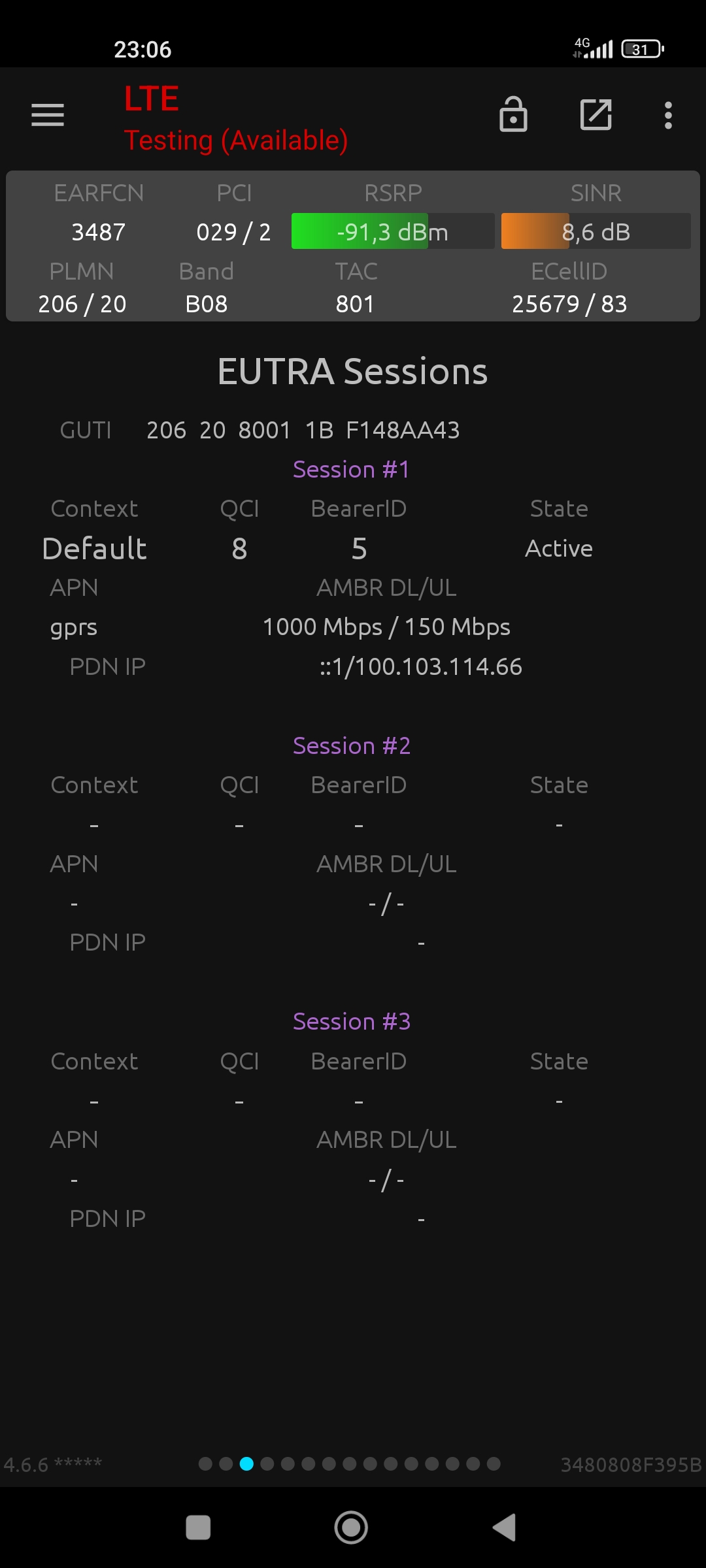The image size is (706, 1568).
Task: Open the hamburger drawer menu
Action: click(x=48, y=116)
